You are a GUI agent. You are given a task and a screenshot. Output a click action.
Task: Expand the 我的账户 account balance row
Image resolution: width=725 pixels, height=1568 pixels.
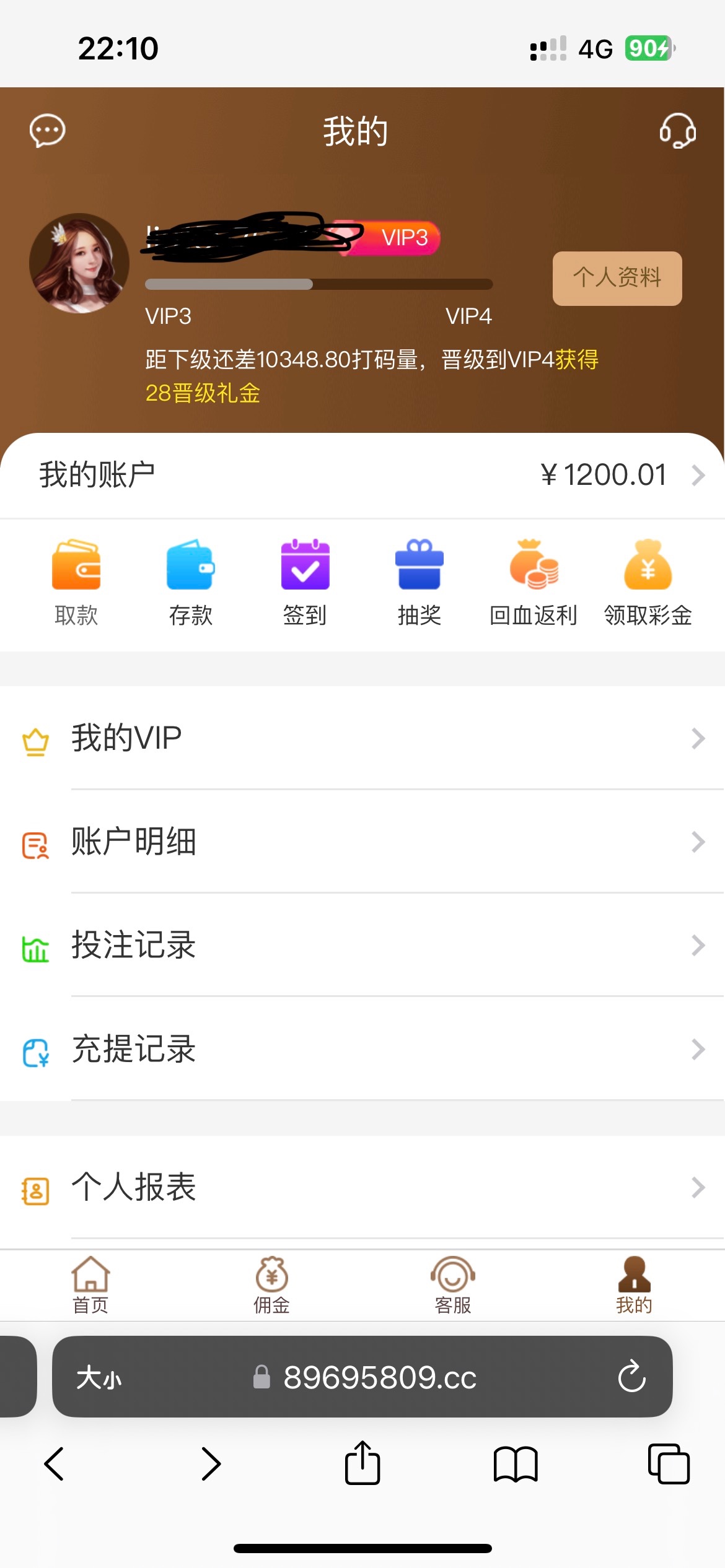[x=362, y=474]
